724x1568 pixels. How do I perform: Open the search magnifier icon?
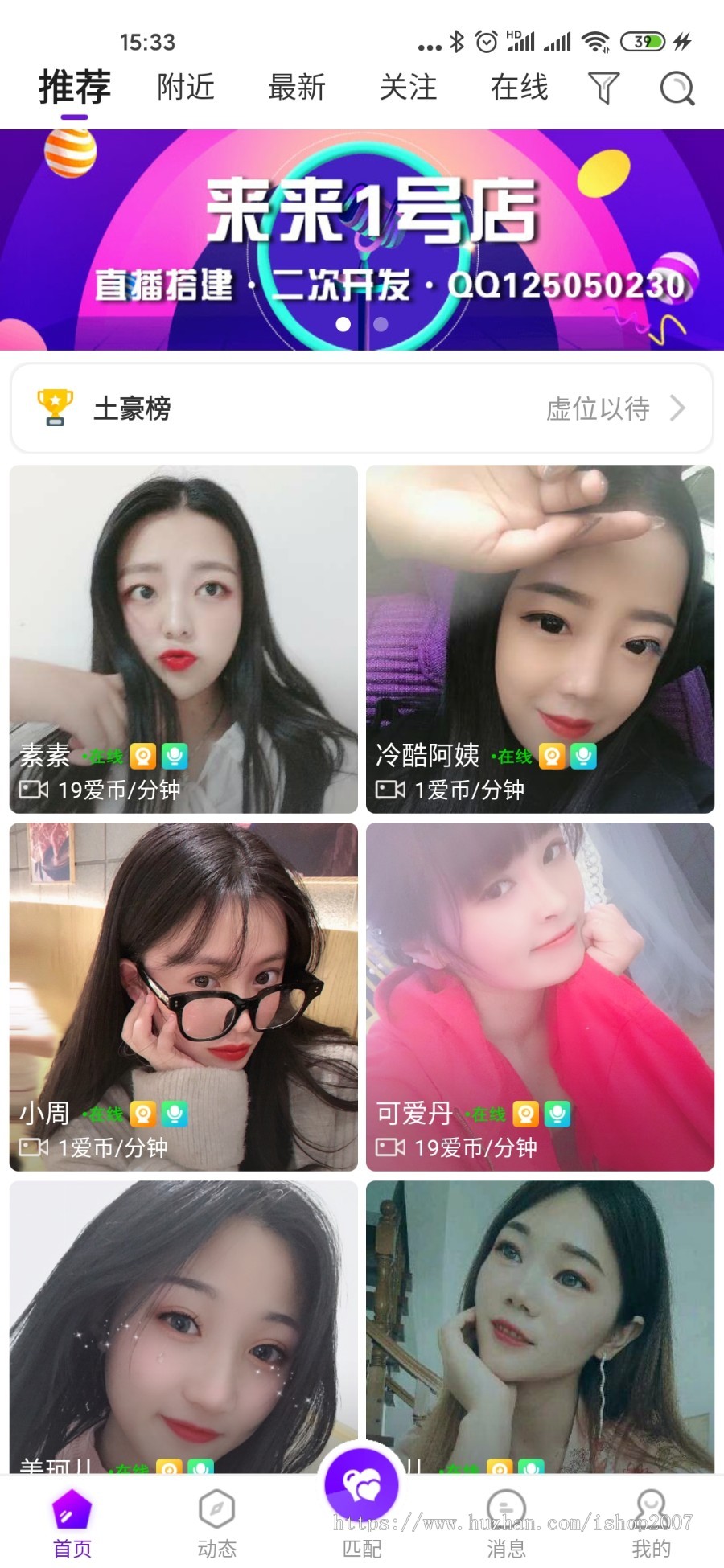[x=677, y=88]
